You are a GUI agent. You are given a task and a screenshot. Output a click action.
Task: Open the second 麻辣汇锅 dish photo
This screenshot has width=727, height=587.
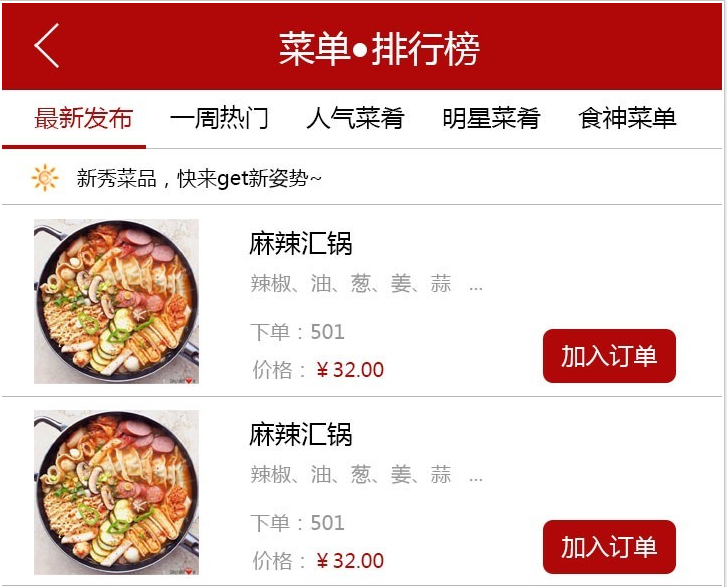116,492
